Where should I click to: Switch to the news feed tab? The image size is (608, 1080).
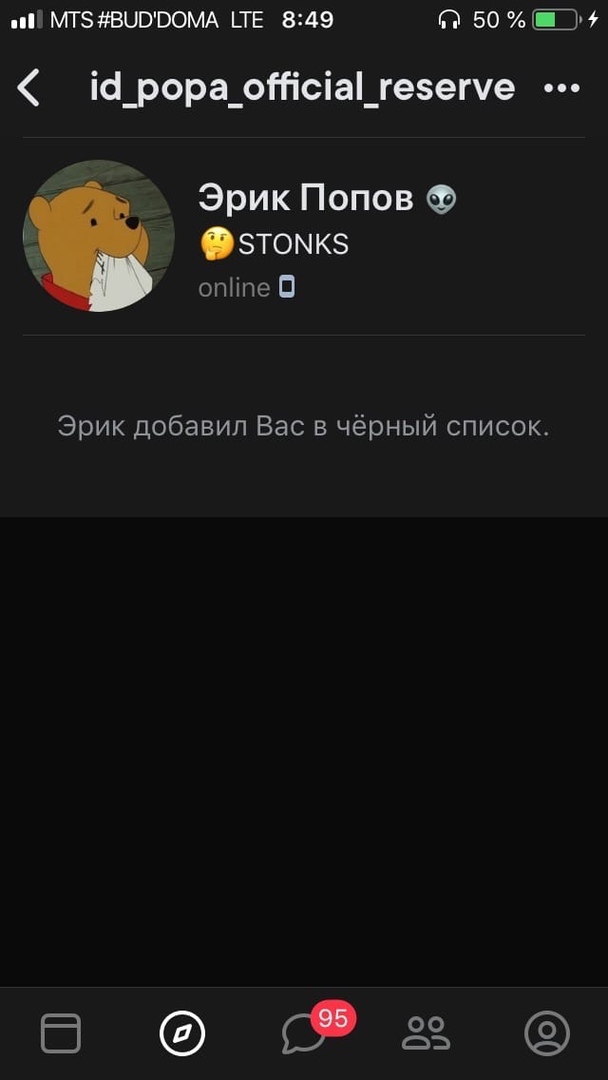[x=61, y=1033]
